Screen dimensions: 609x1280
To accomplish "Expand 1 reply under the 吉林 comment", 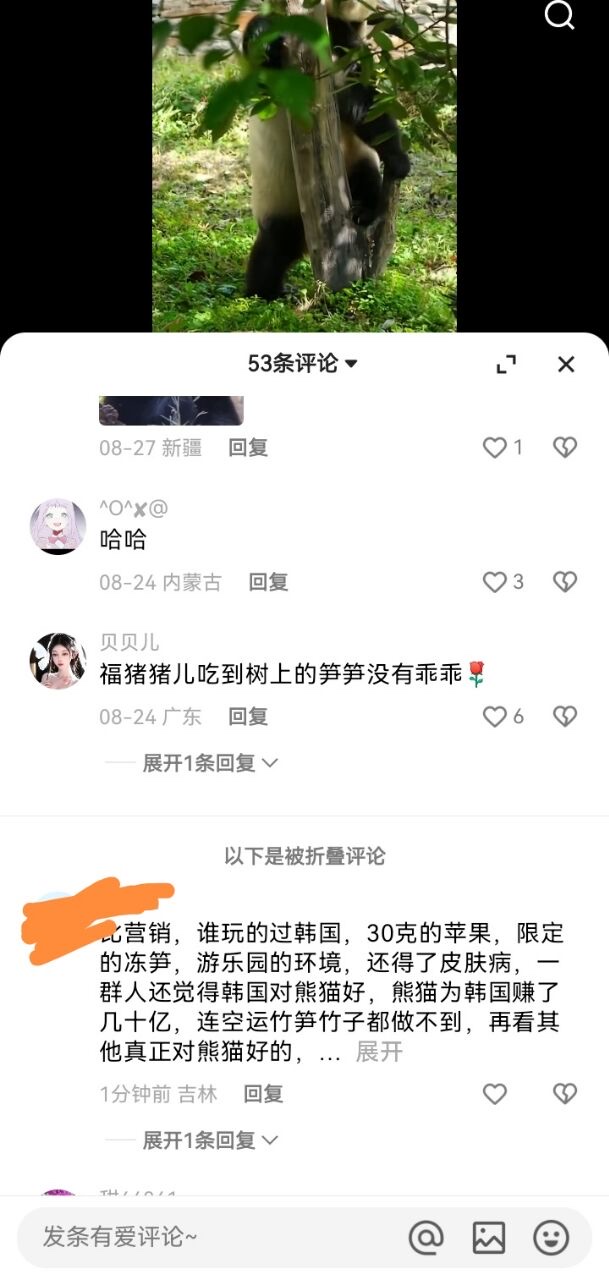I will point(210,1140).
